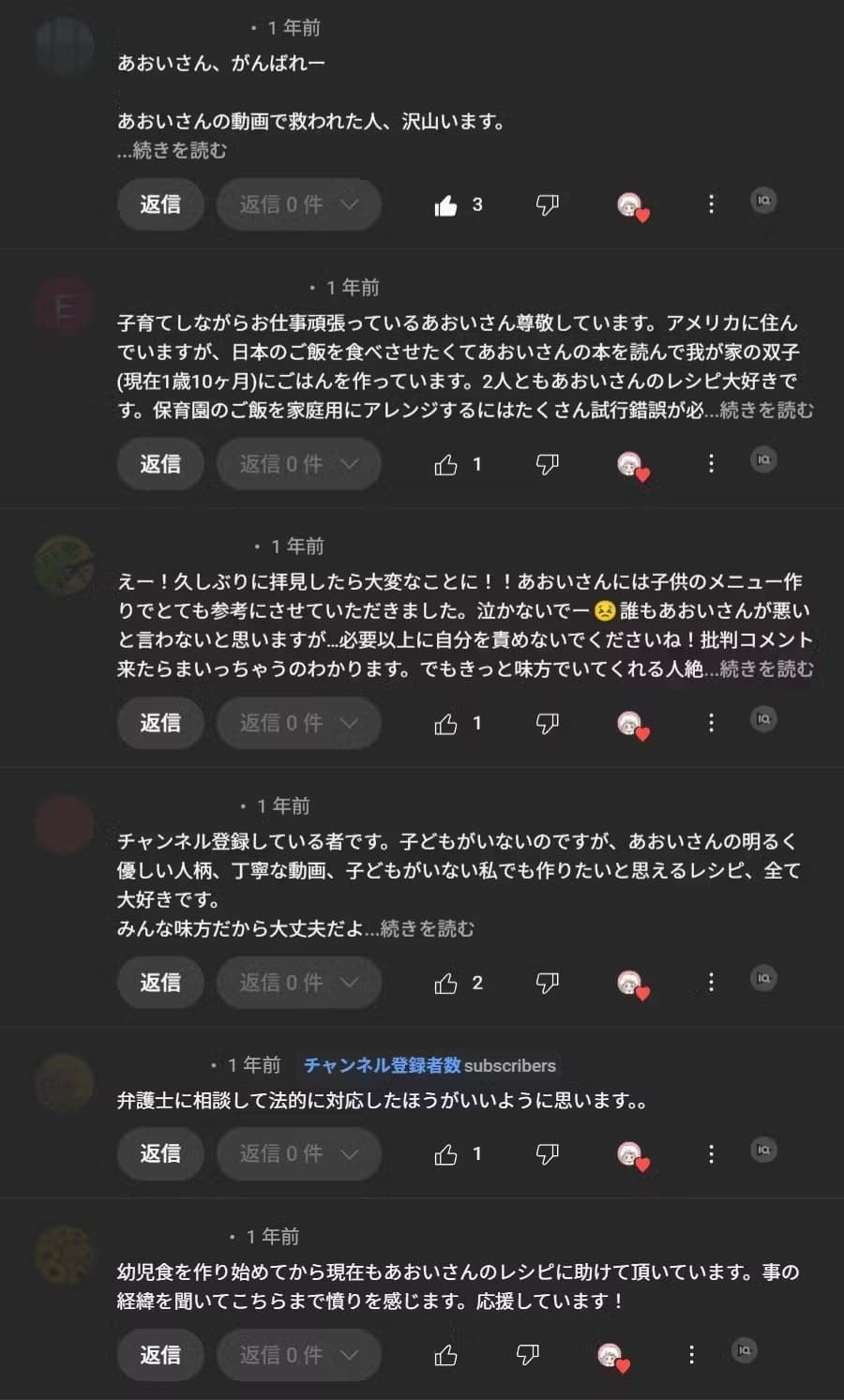Open overflow menu on the '幼児食' comment
Image resolution: width=844 pixels, height=1400 pixels.
691,1355
